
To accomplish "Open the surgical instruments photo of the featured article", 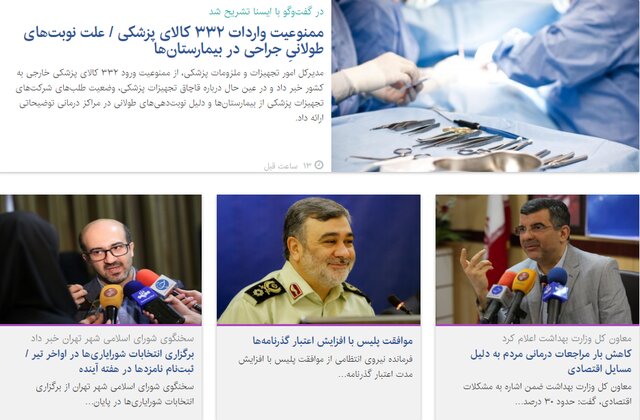I will 485,85.
